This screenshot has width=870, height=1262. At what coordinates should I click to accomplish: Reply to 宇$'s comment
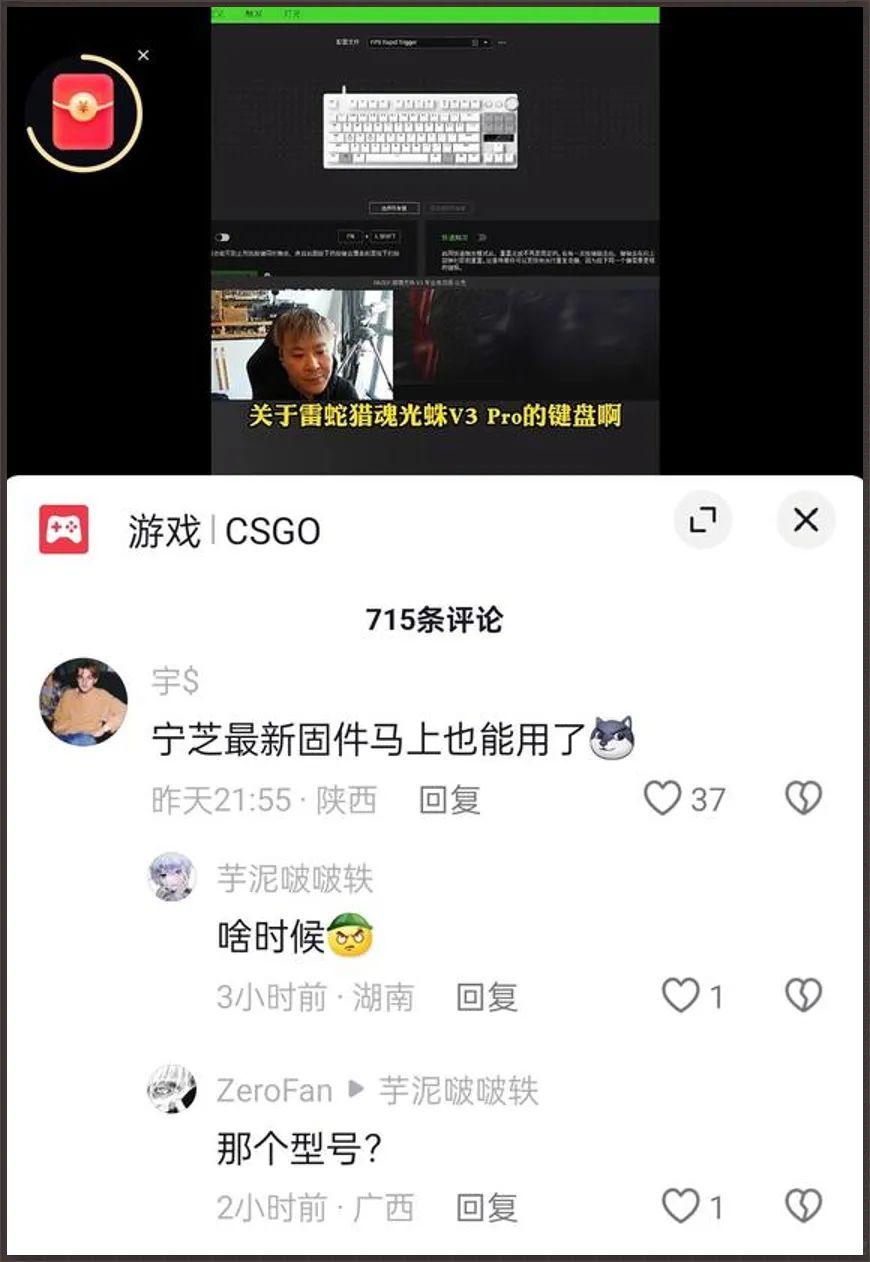pos(449,799)
